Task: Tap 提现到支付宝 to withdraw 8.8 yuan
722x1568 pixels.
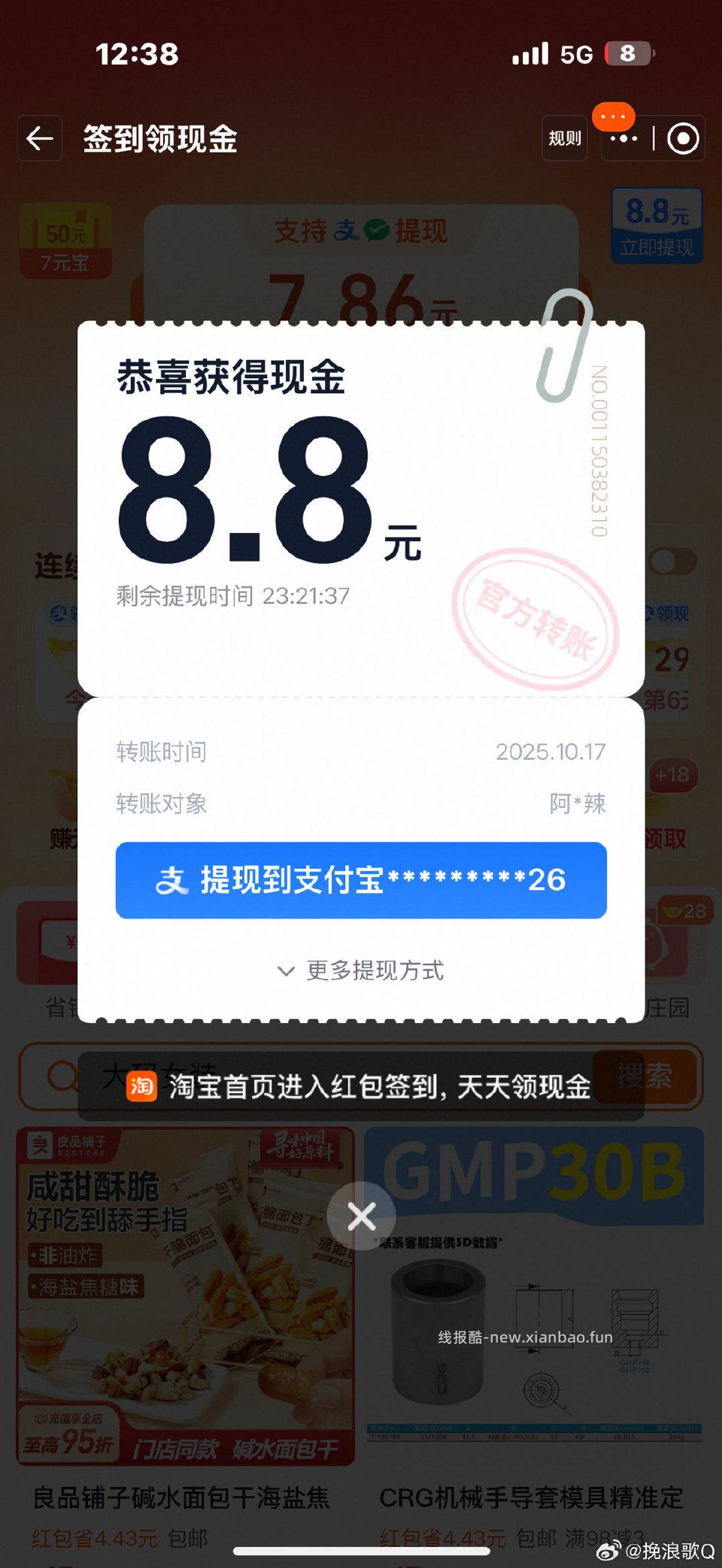Action: [x=361, y=881]
